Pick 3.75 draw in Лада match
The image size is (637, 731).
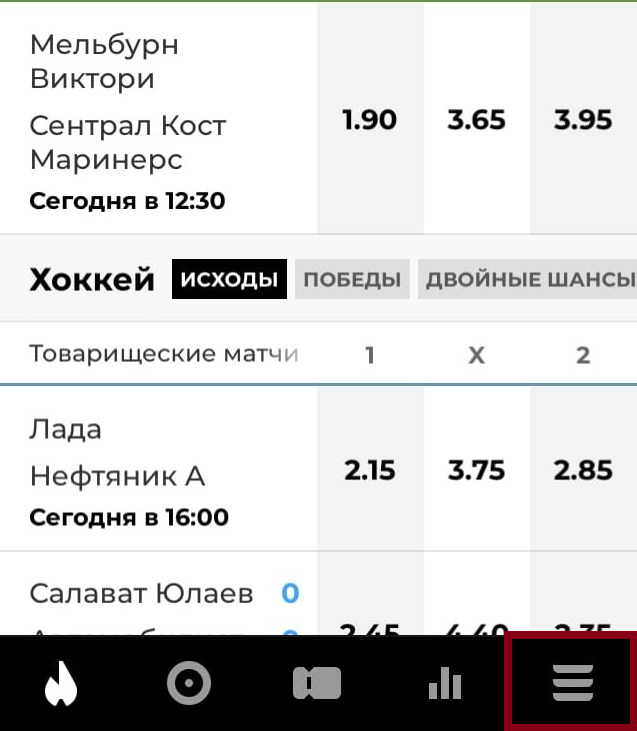pyautogui.click(x=476, y=469)
